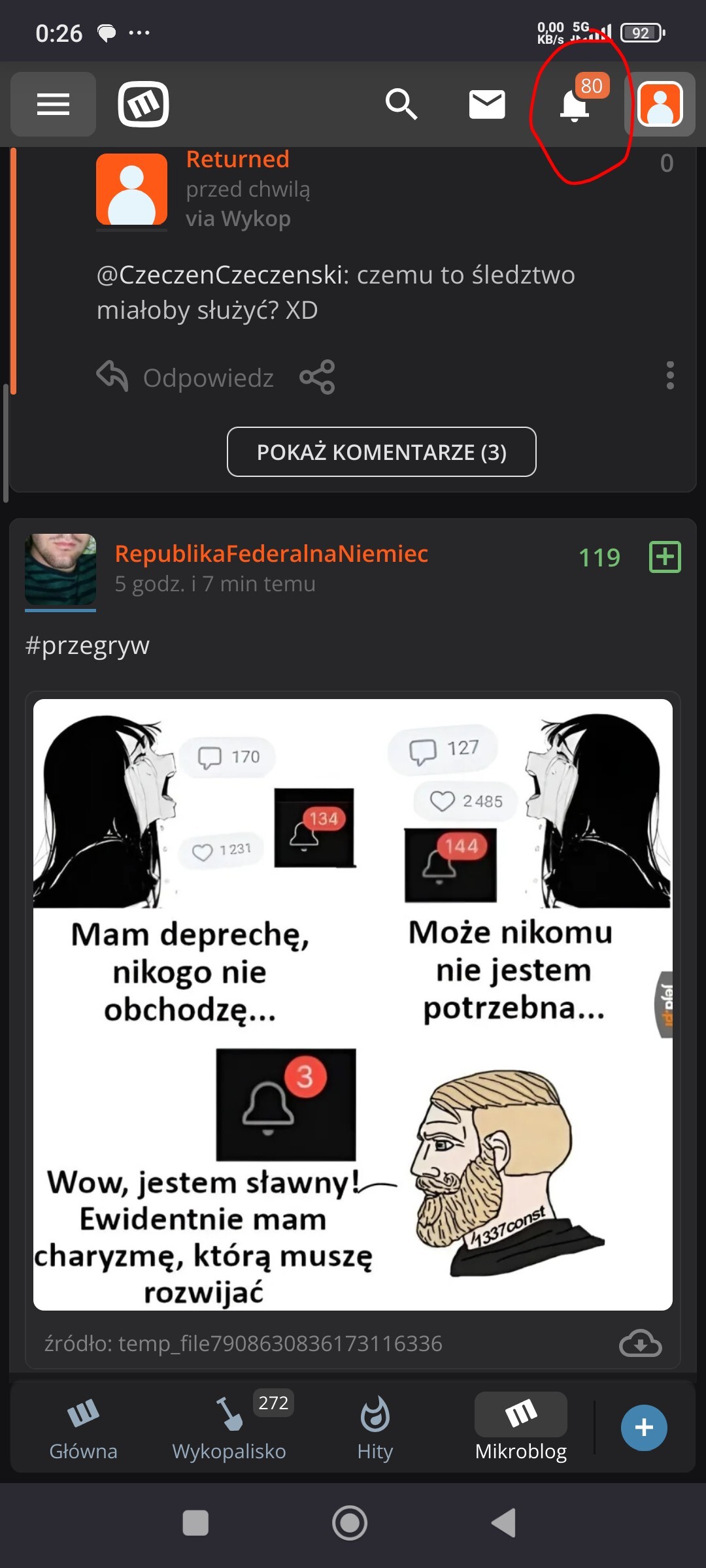Image resolution: width=706 pixels, height=1568 pixels.
Task: Switch to the Główna tab
Action: (x=83, y=1428)
